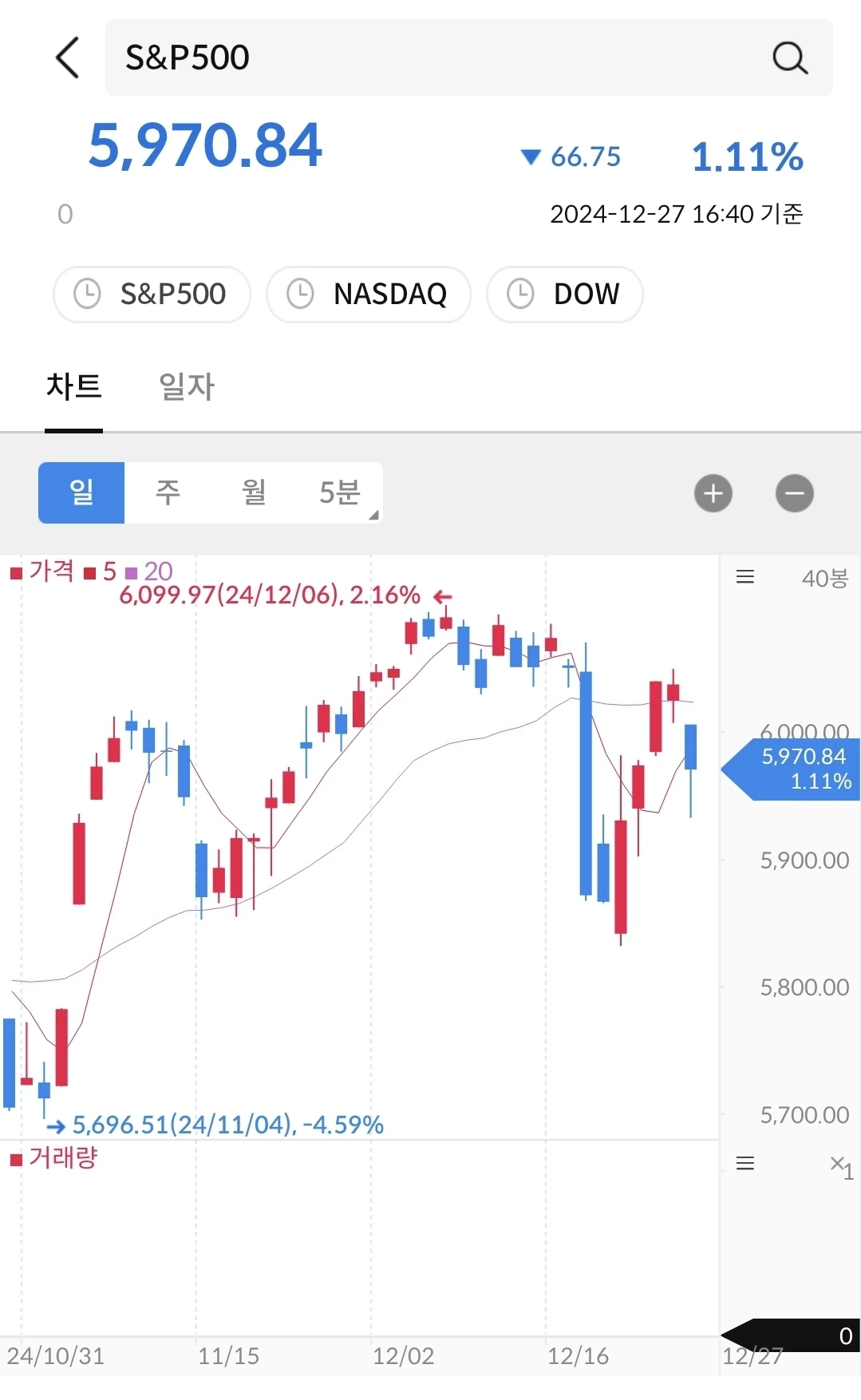Image resolution: width=861 pixels, height=1400 pixels.
Task: Open the 거래량 volume panel menu
Action: [745, 1163]
